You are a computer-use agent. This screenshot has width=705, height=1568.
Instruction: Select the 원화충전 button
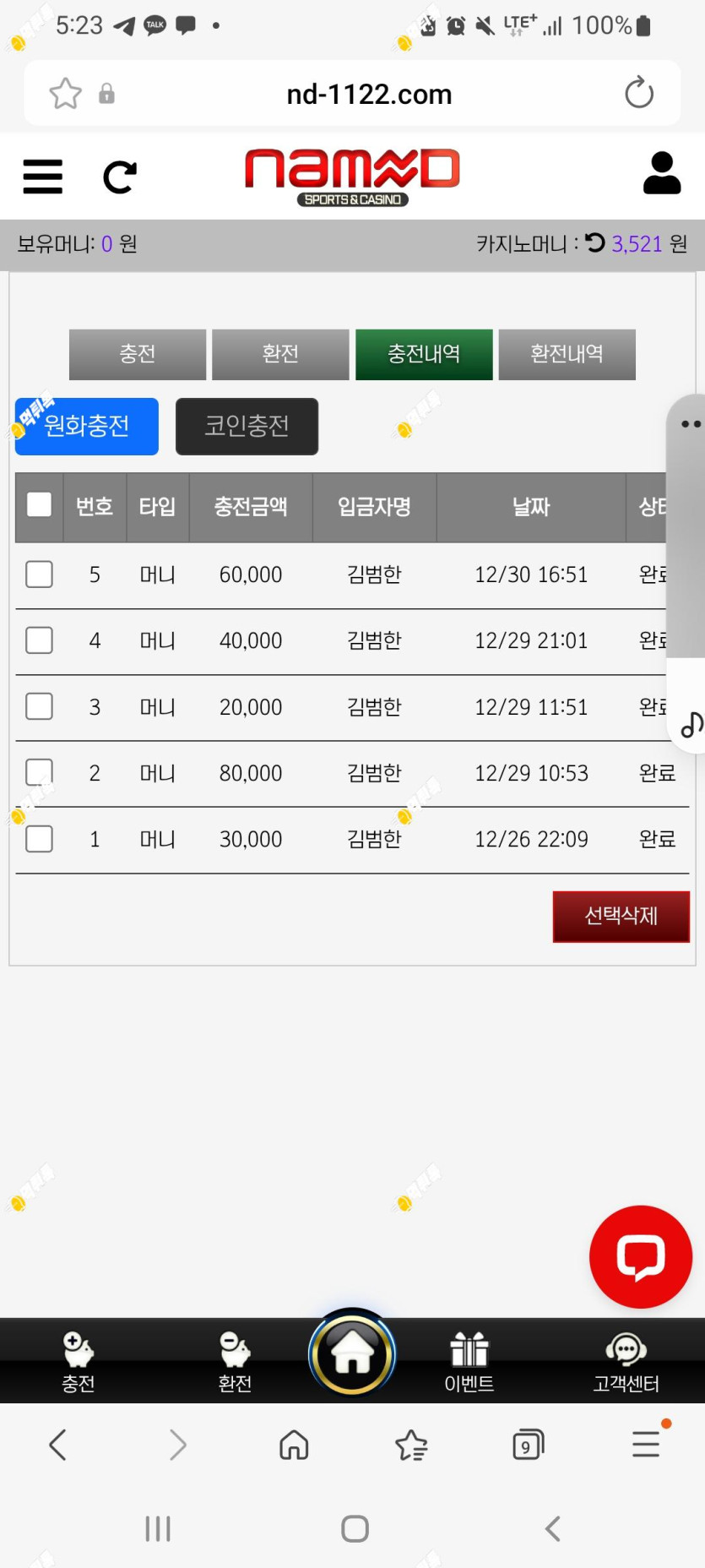(x=87, y=427)
